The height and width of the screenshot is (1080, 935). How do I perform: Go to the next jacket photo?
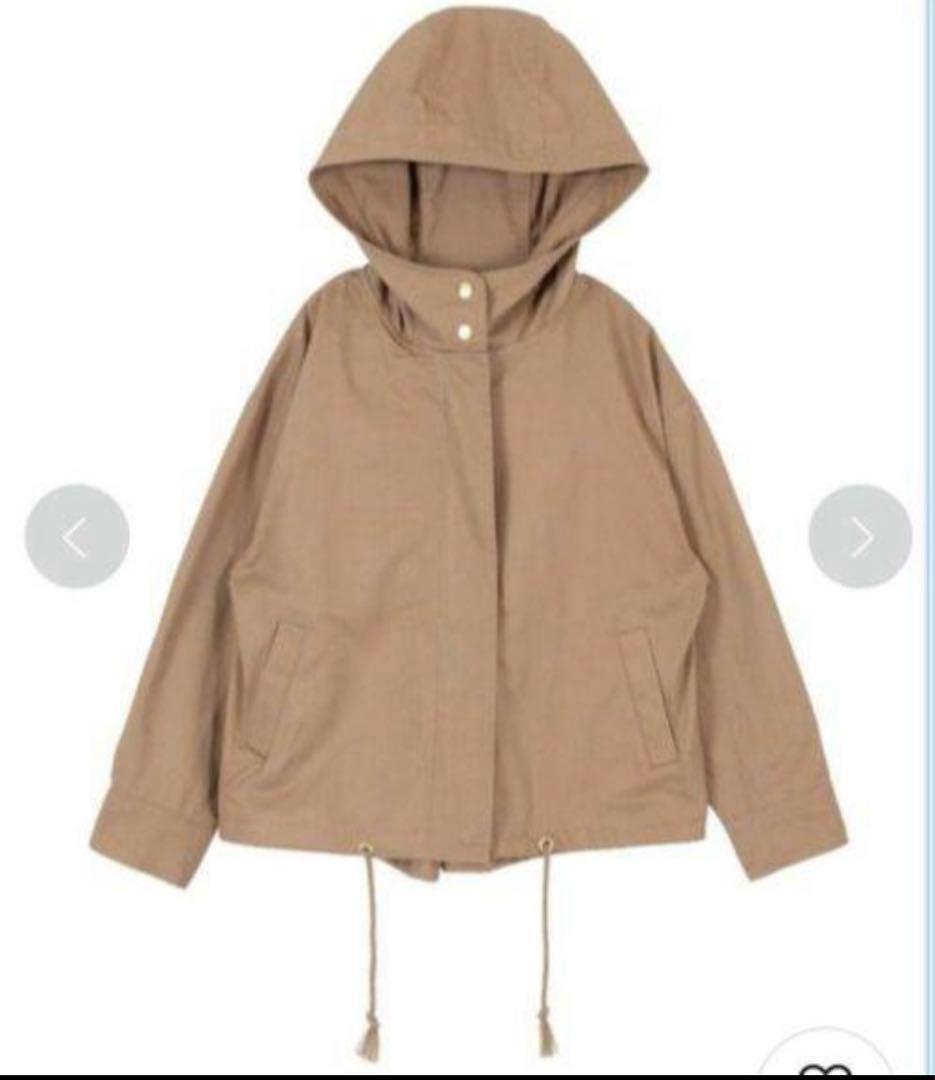click(860, 537)
